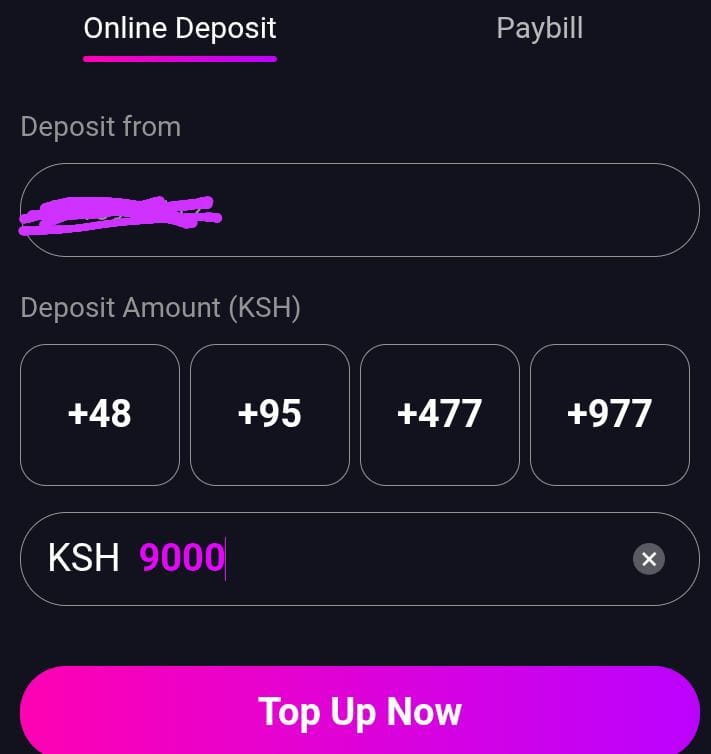
Task: Select the Online Deposit tab
Action: 180,28
